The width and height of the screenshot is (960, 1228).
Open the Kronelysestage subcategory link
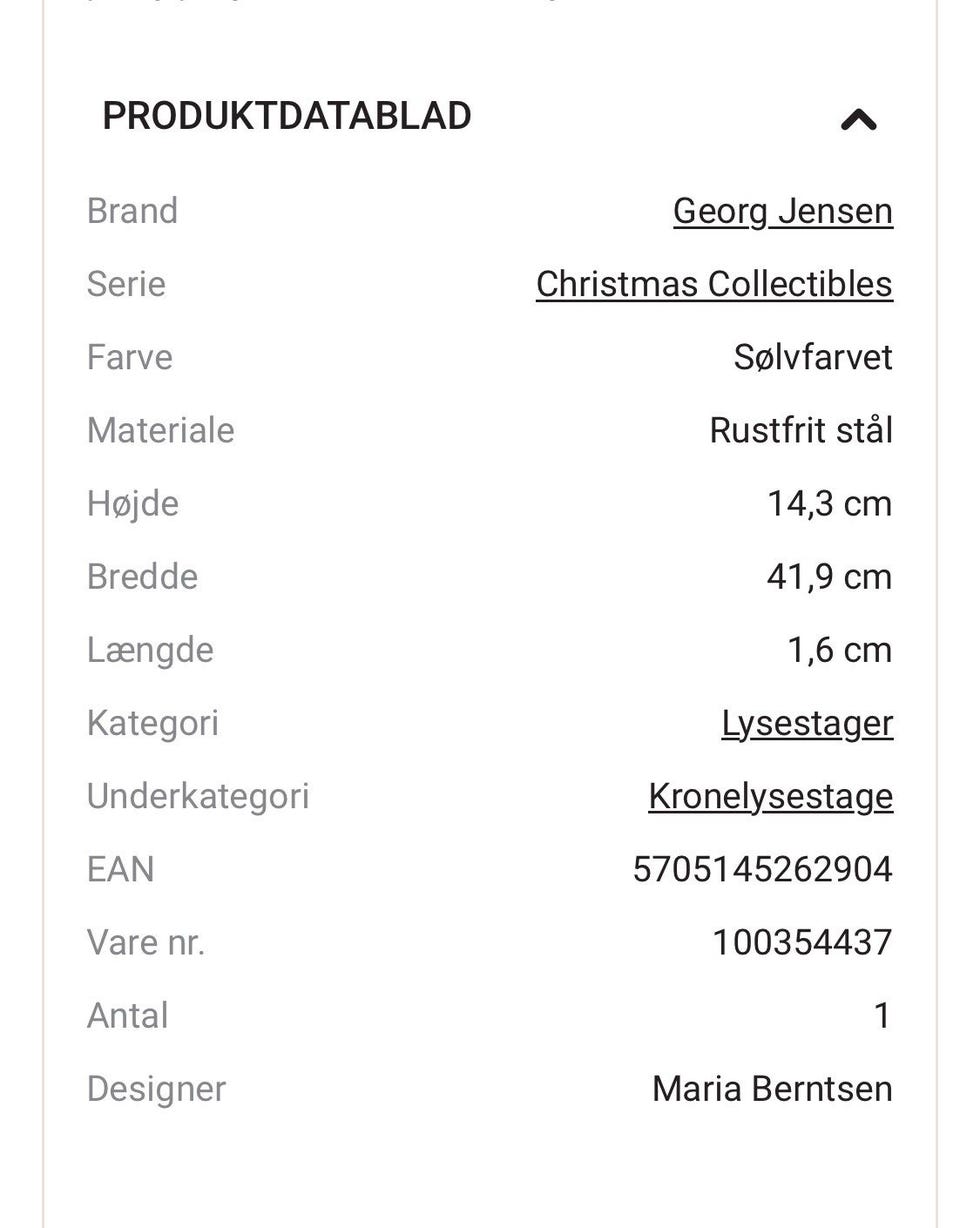pyautogui.click(x=771, y=796)
